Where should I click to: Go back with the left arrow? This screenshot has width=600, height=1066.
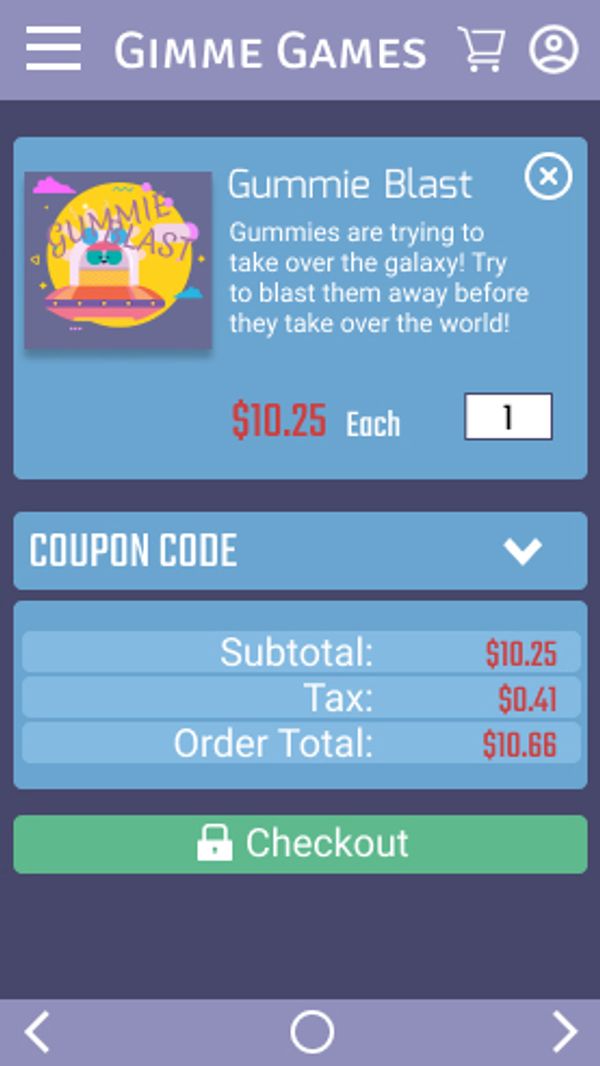pyautogui.click(x=37, y=1031)
